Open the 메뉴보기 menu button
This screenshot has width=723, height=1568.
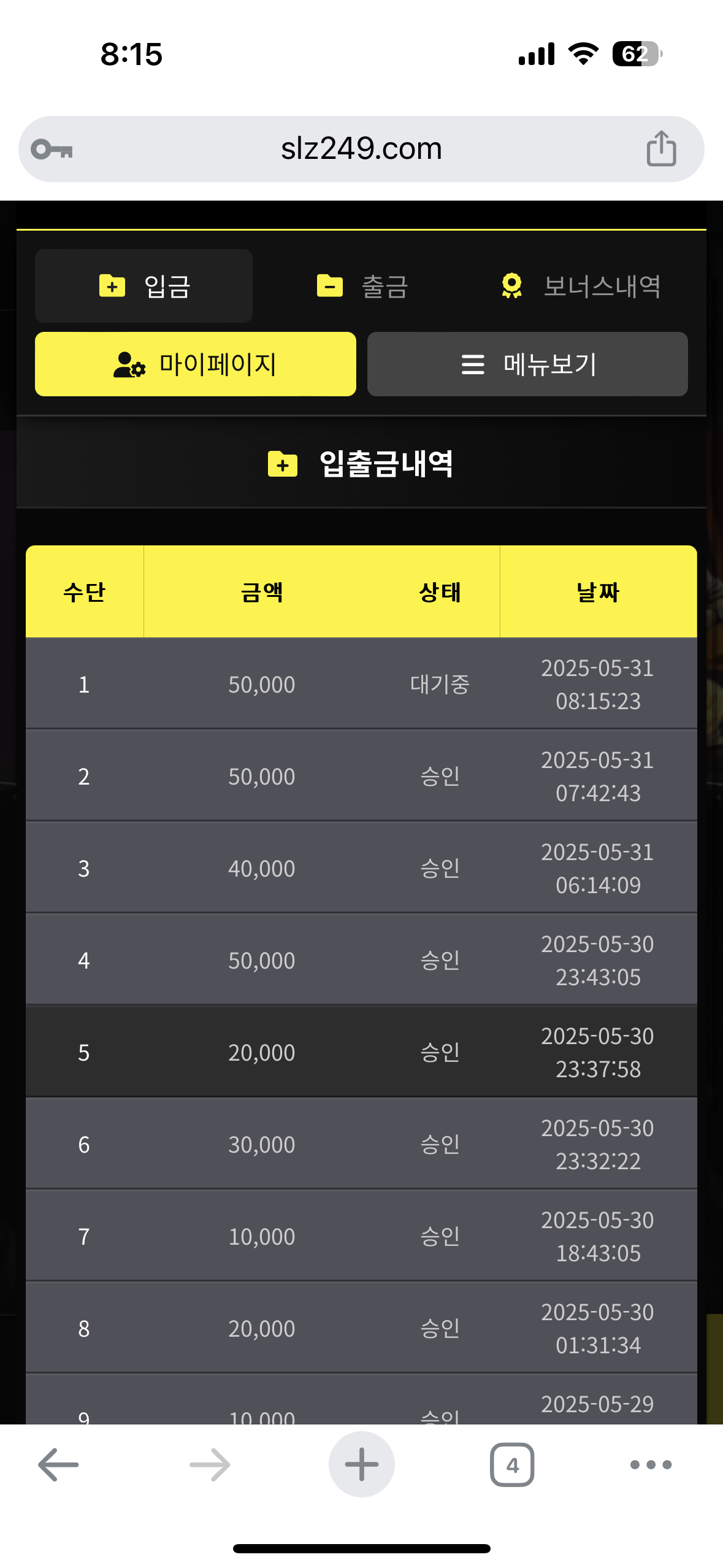[527, 364]
